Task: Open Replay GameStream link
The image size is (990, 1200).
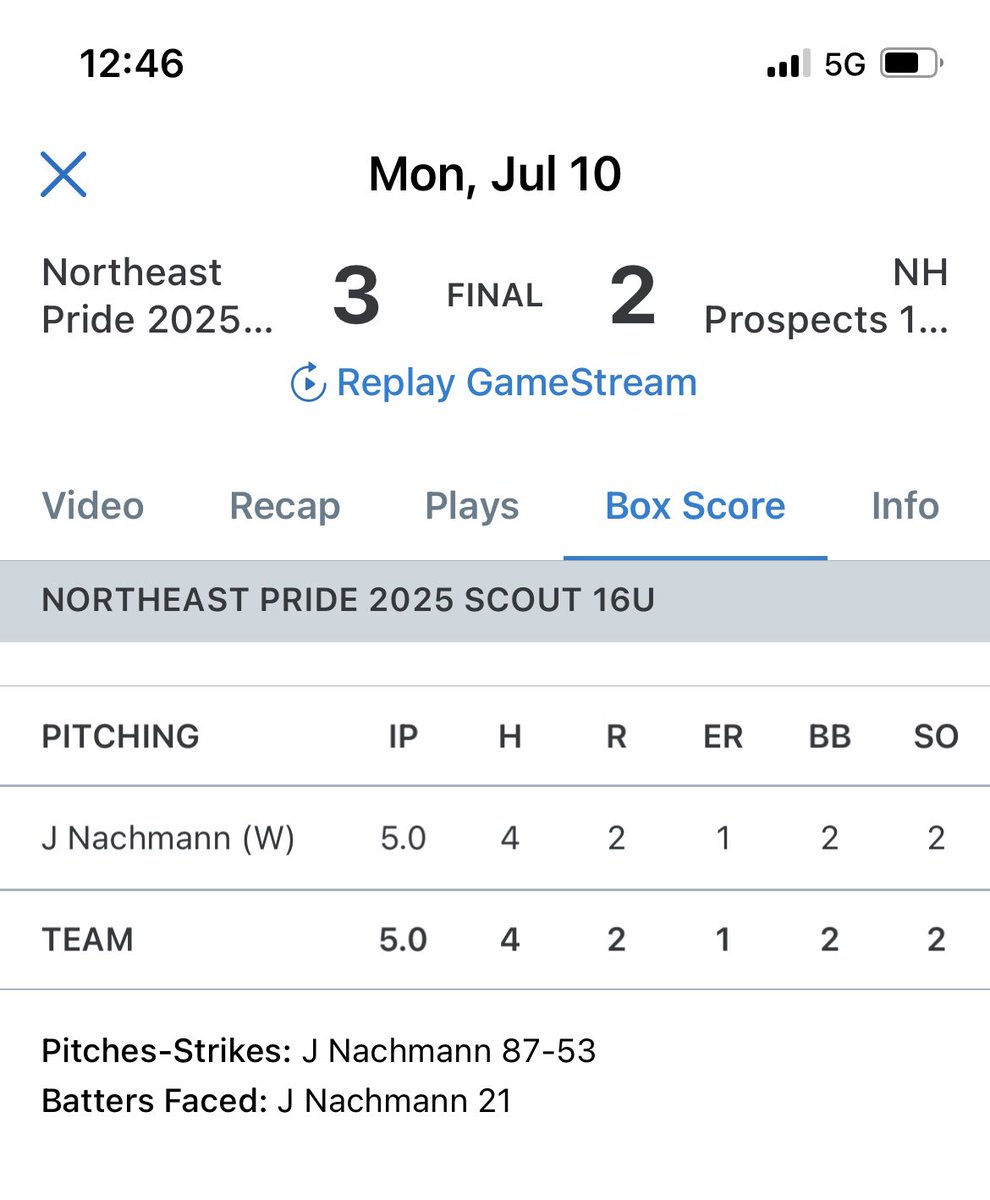Action: coord(494,383)
